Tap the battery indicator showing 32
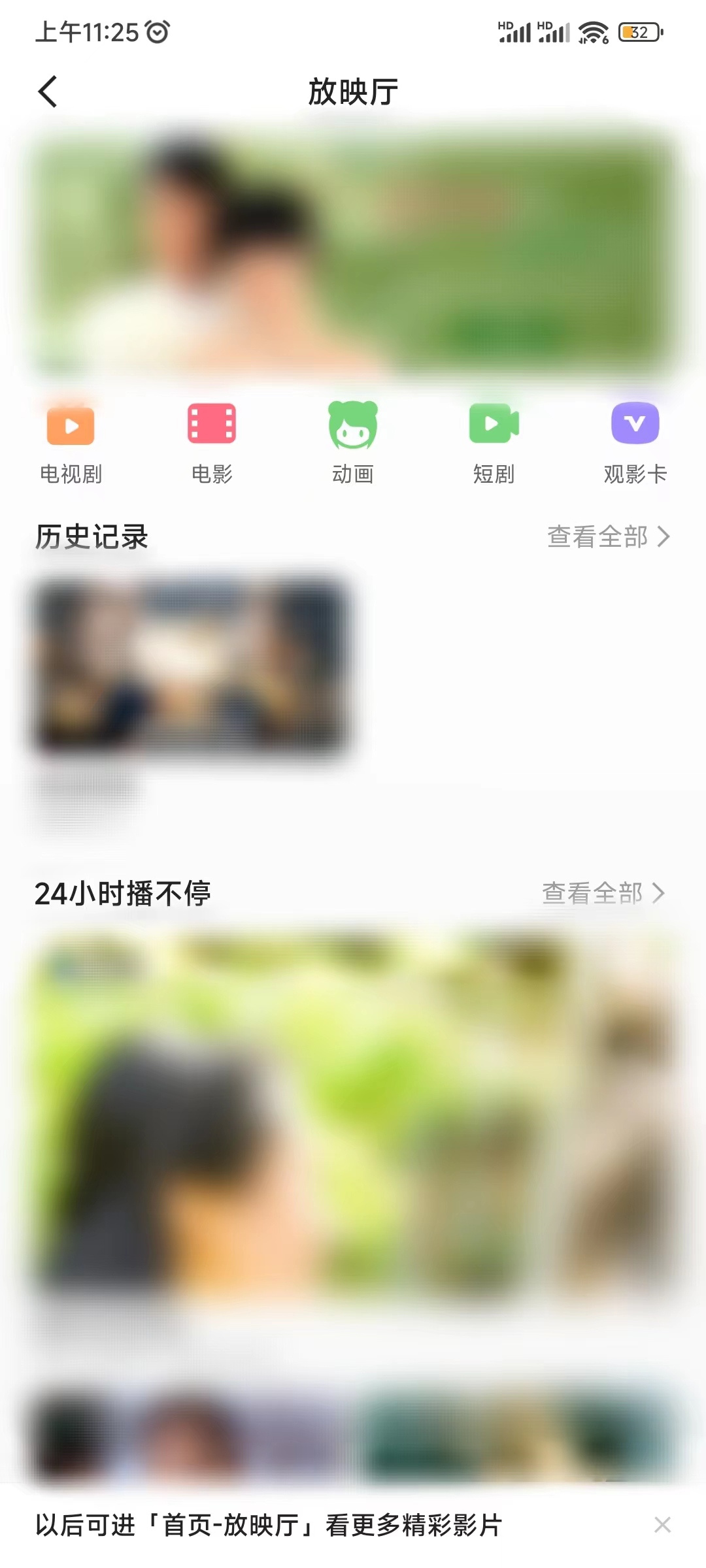The width and height of the screenshot is (706, 1568). [x=636, y=31]
